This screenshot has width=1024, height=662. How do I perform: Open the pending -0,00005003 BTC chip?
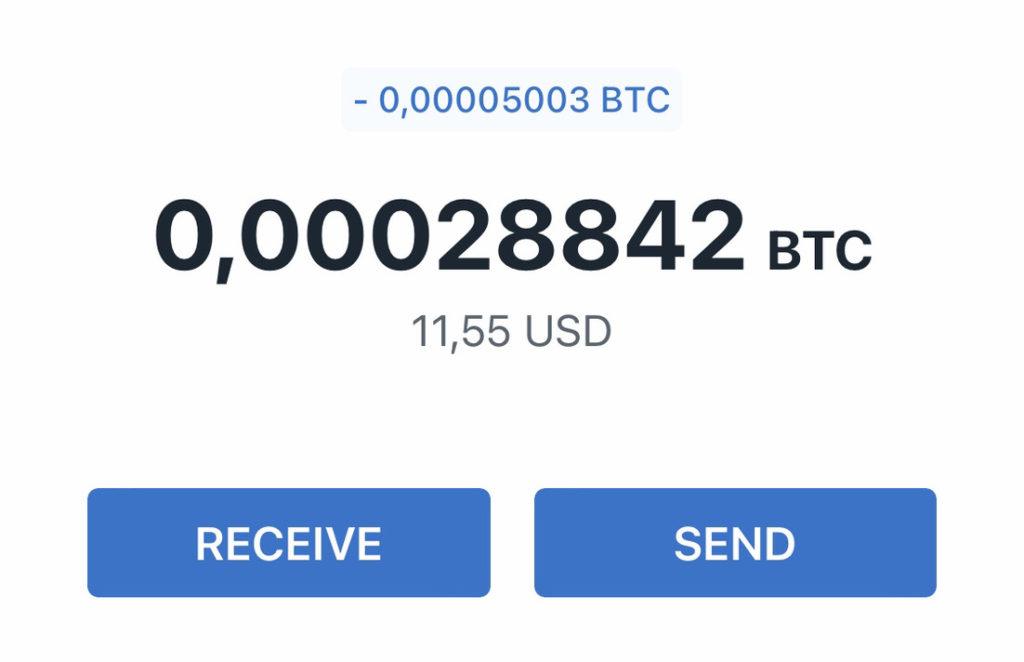(x=511, y=101)
